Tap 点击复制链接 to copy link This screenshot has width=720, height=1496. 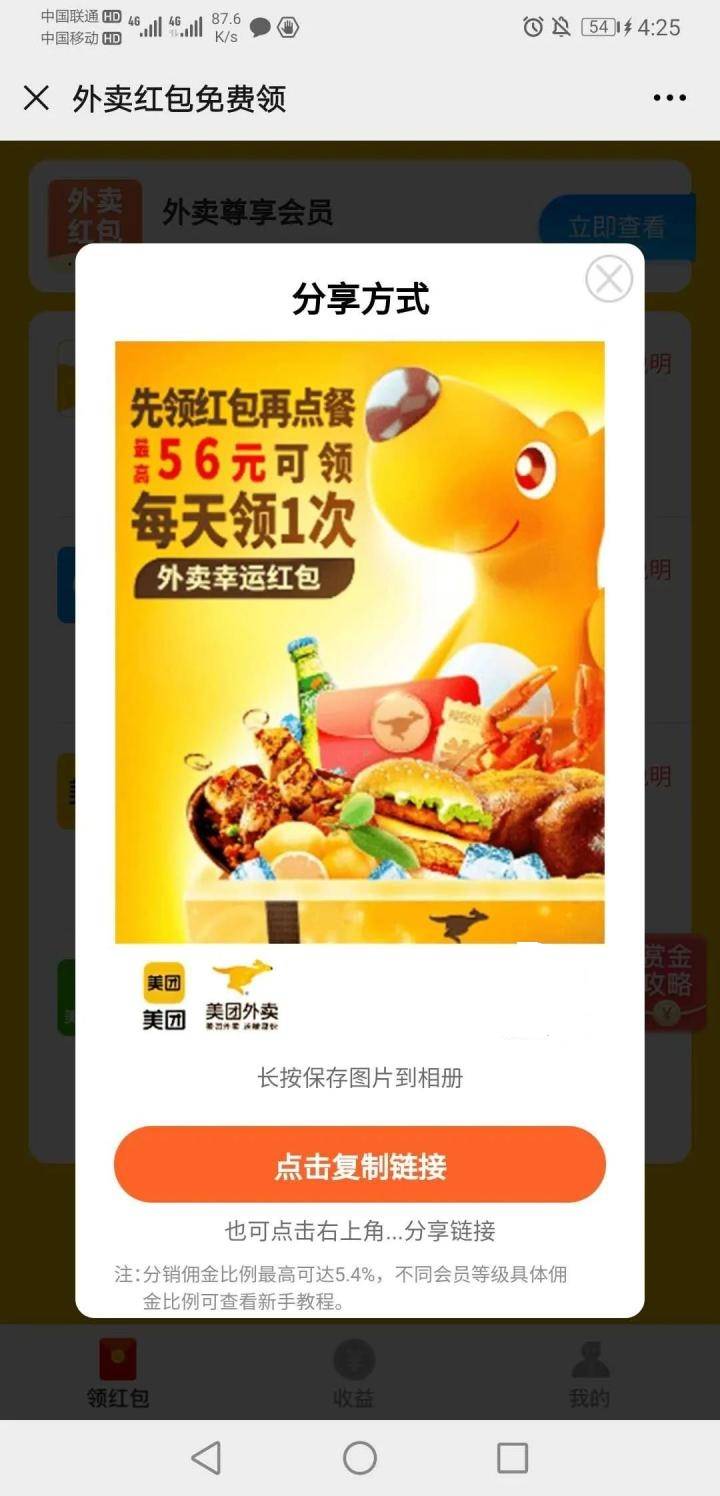tap(360, 1165)
